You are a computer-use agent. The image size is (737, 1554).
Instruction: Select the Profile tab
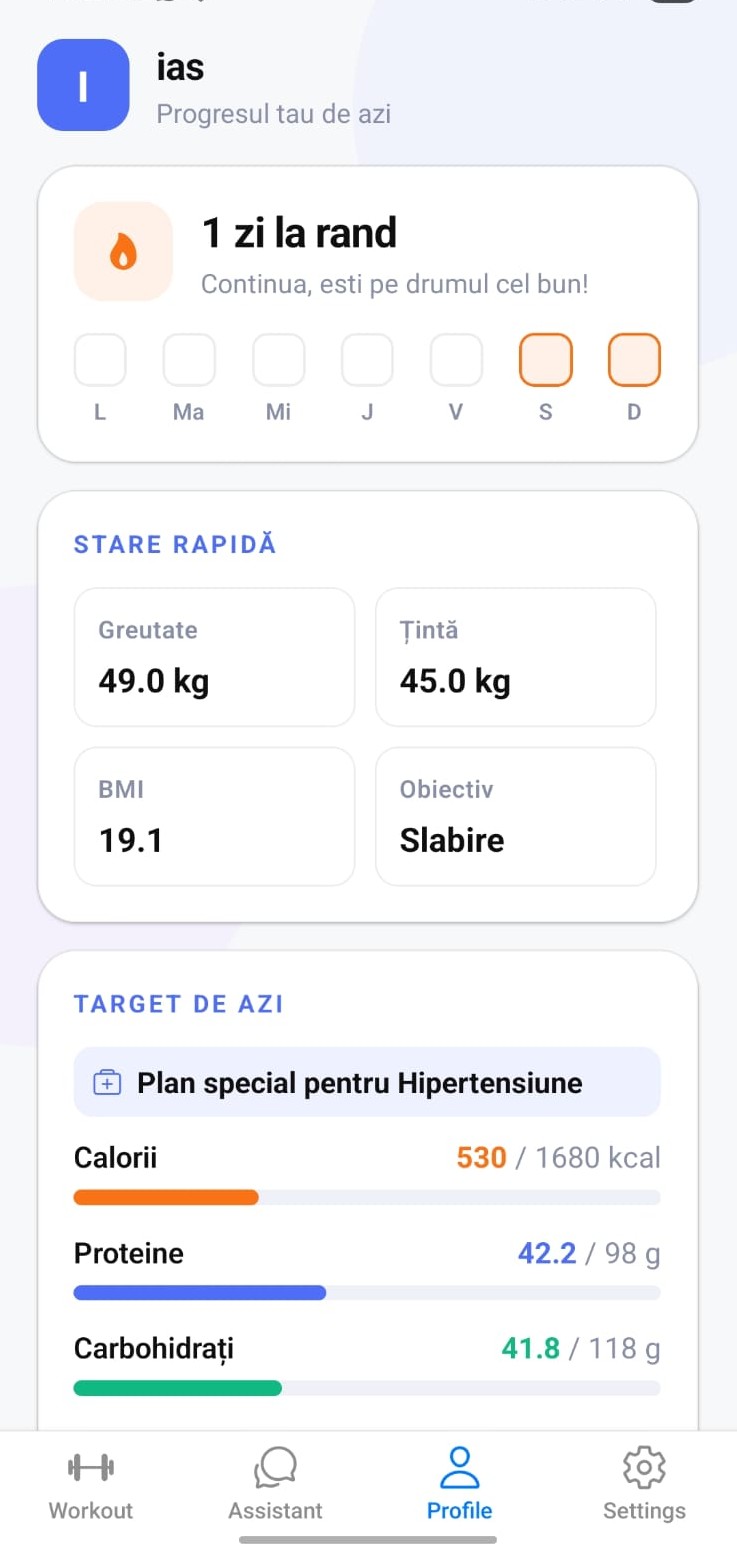click(459, 1484)
